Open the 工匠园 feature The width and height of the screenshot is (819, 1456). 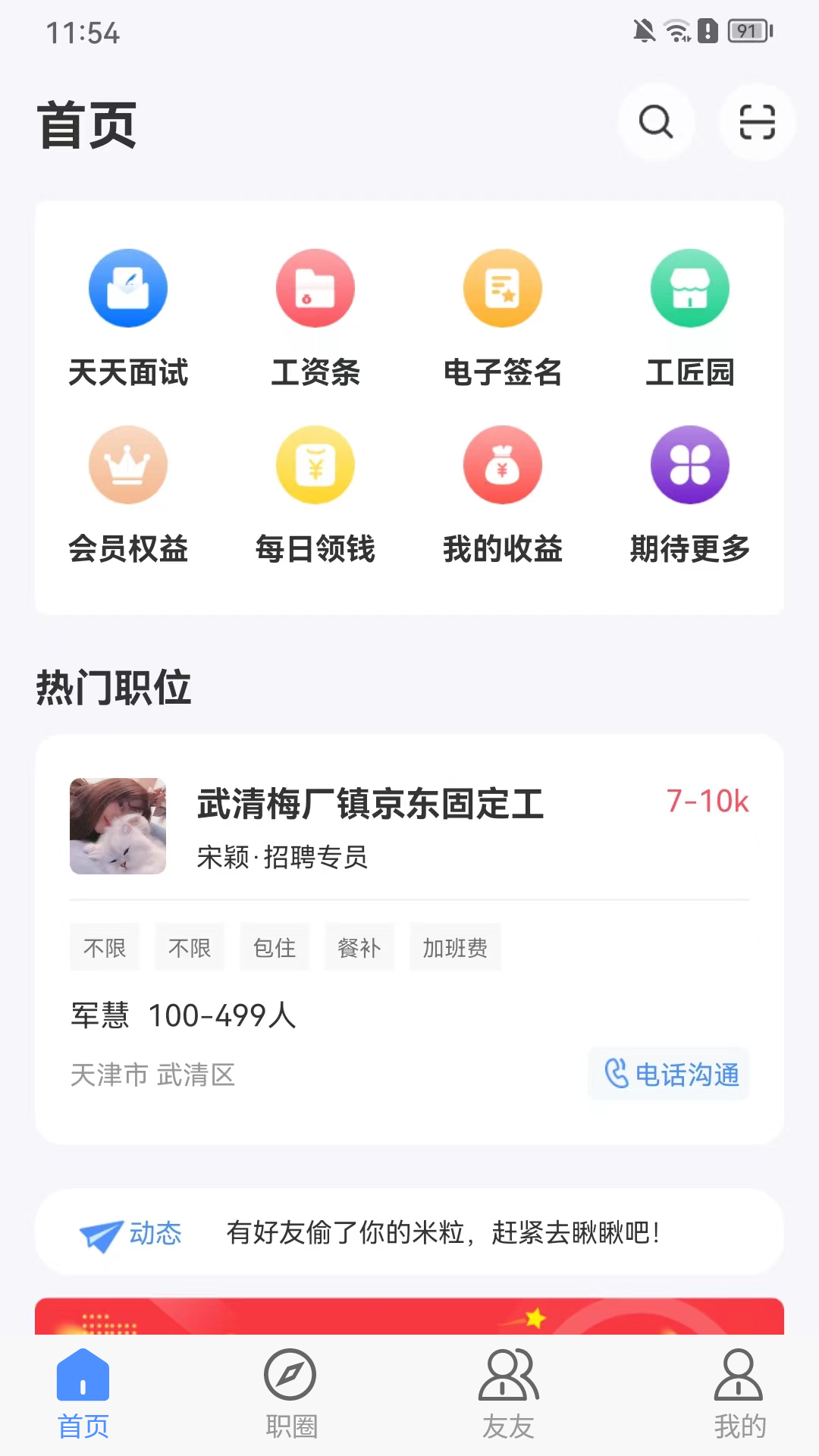pos(690,318)
